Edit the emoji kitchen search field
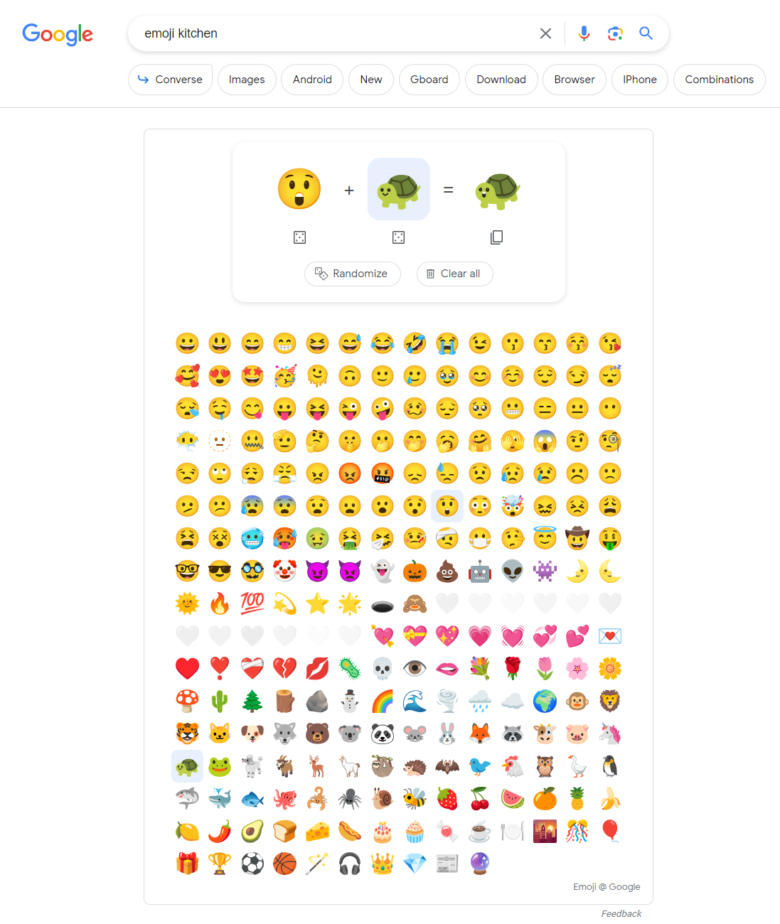 coord(330,33)
